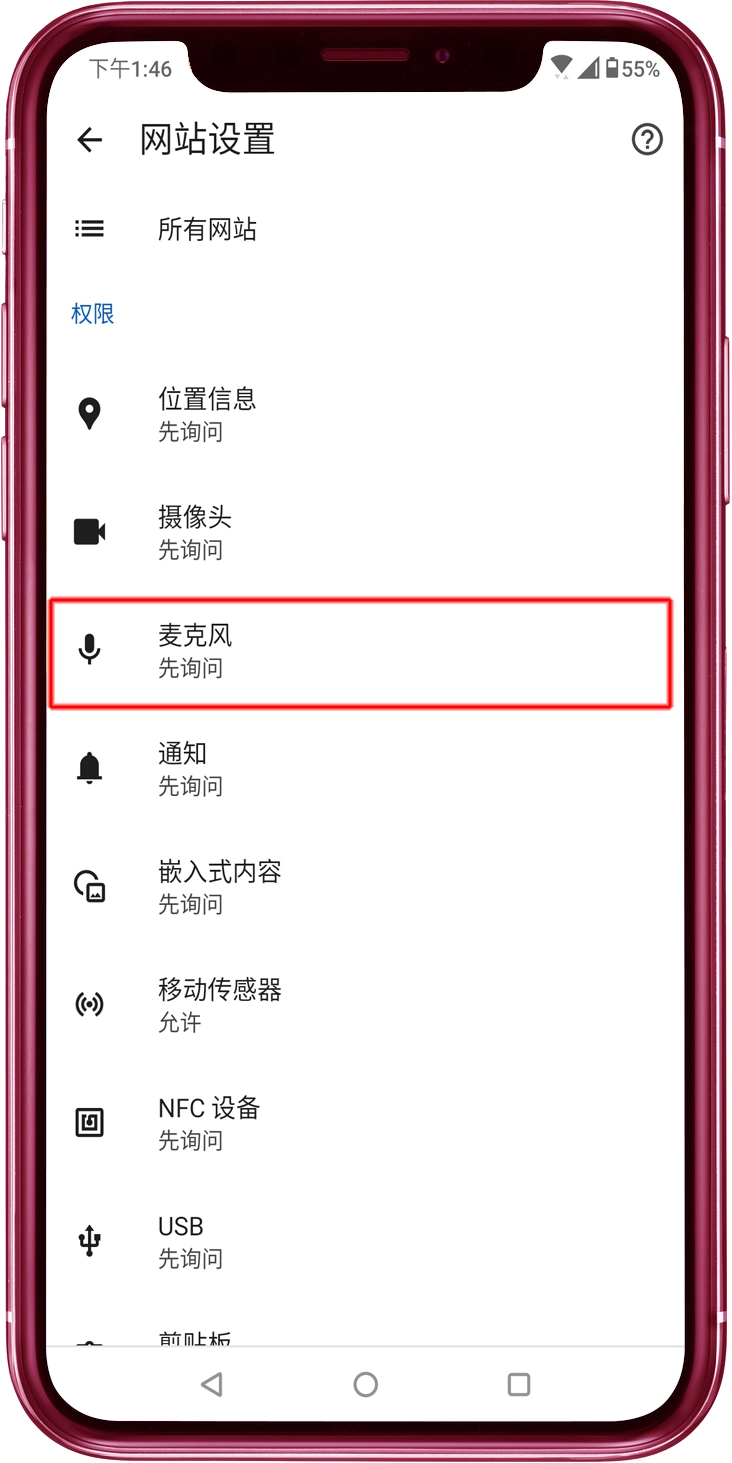This screenshot has width=732, height=1463.
Task: Open the help icon
Action: pos(647,140)
